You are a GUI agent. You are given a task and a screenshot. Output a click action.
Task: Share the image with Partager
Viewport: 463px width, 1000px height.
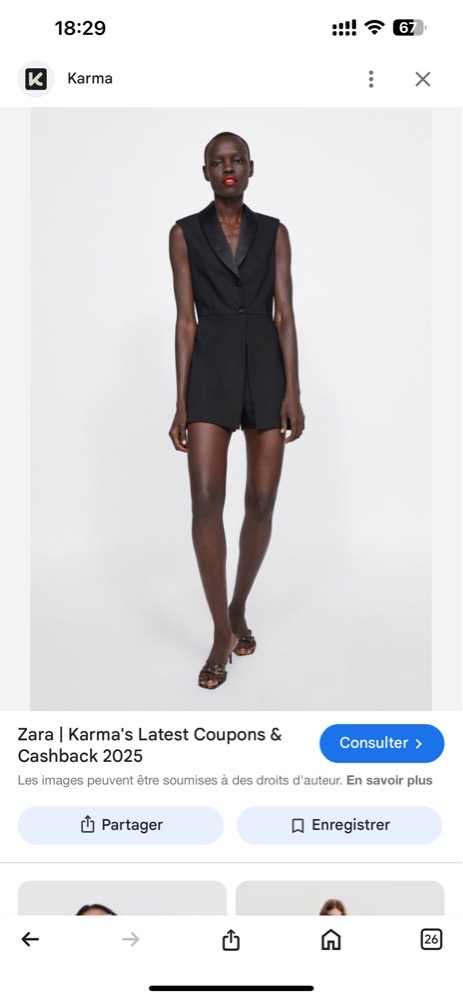121,825
